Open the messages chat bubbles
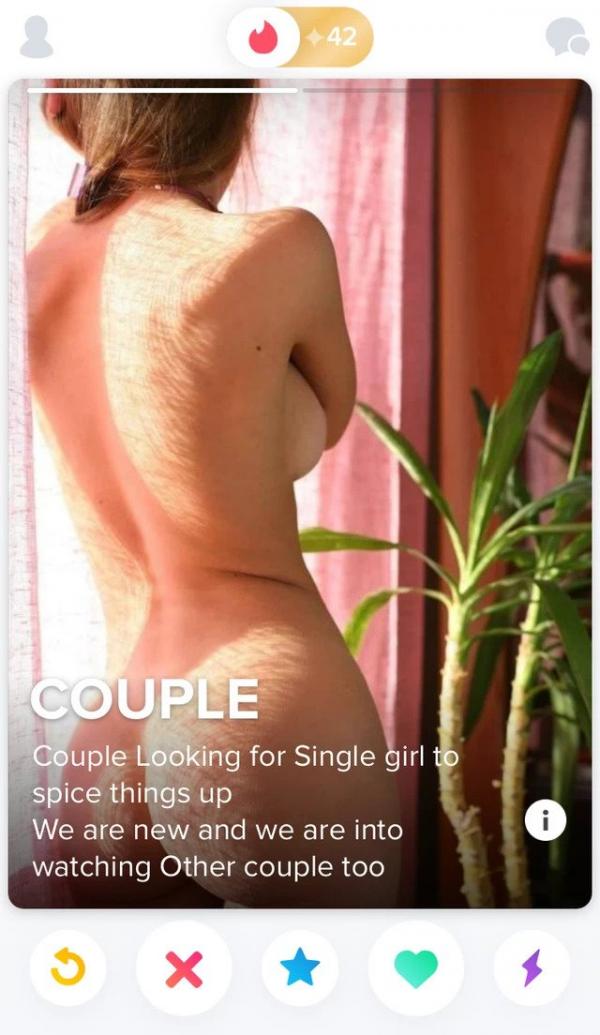 566,37
